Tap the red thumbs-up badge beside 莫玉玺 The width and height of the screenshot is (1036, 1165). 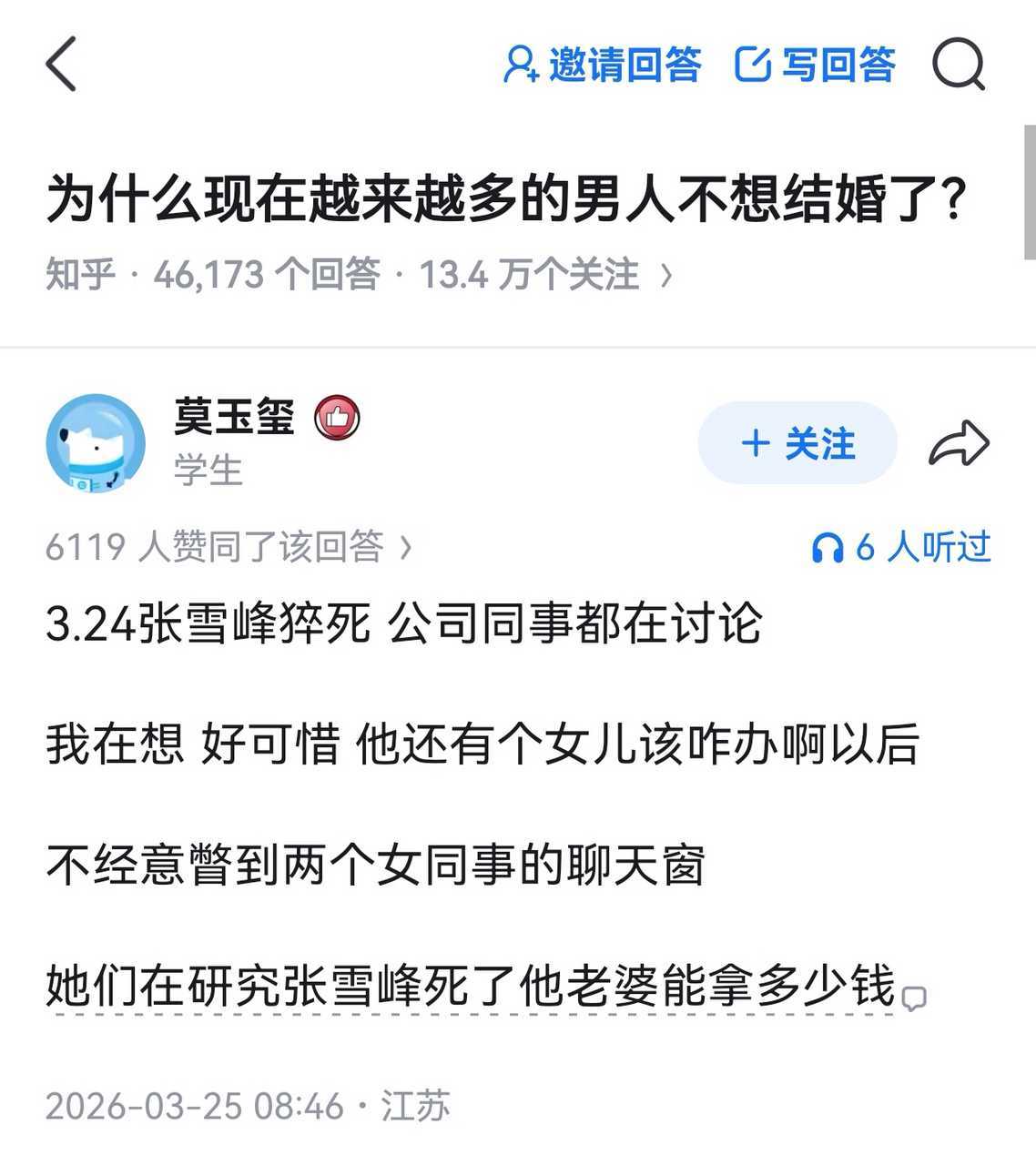[336, 418]
